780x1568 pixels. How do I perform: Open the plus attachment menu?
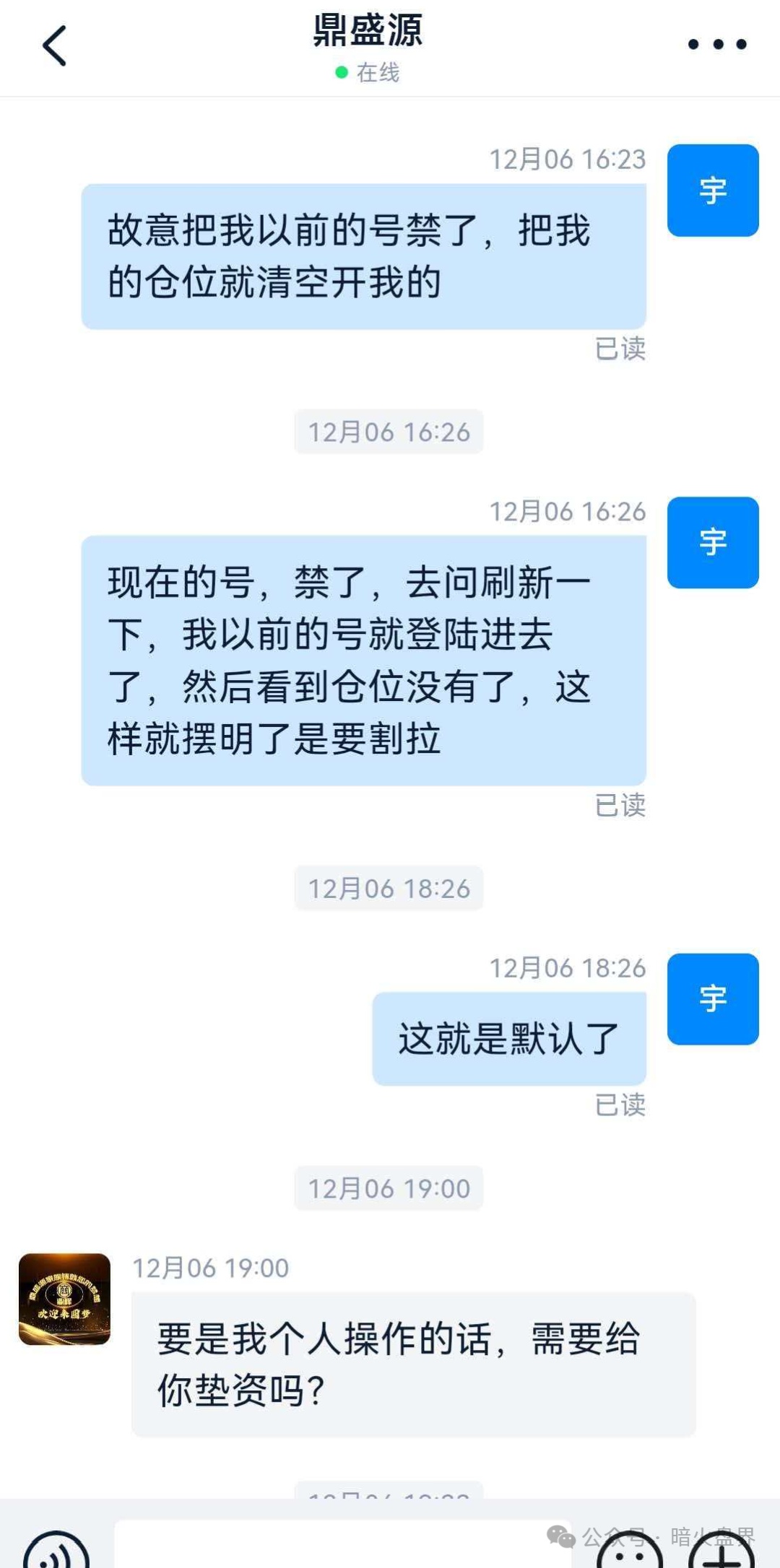(721, 1552)
